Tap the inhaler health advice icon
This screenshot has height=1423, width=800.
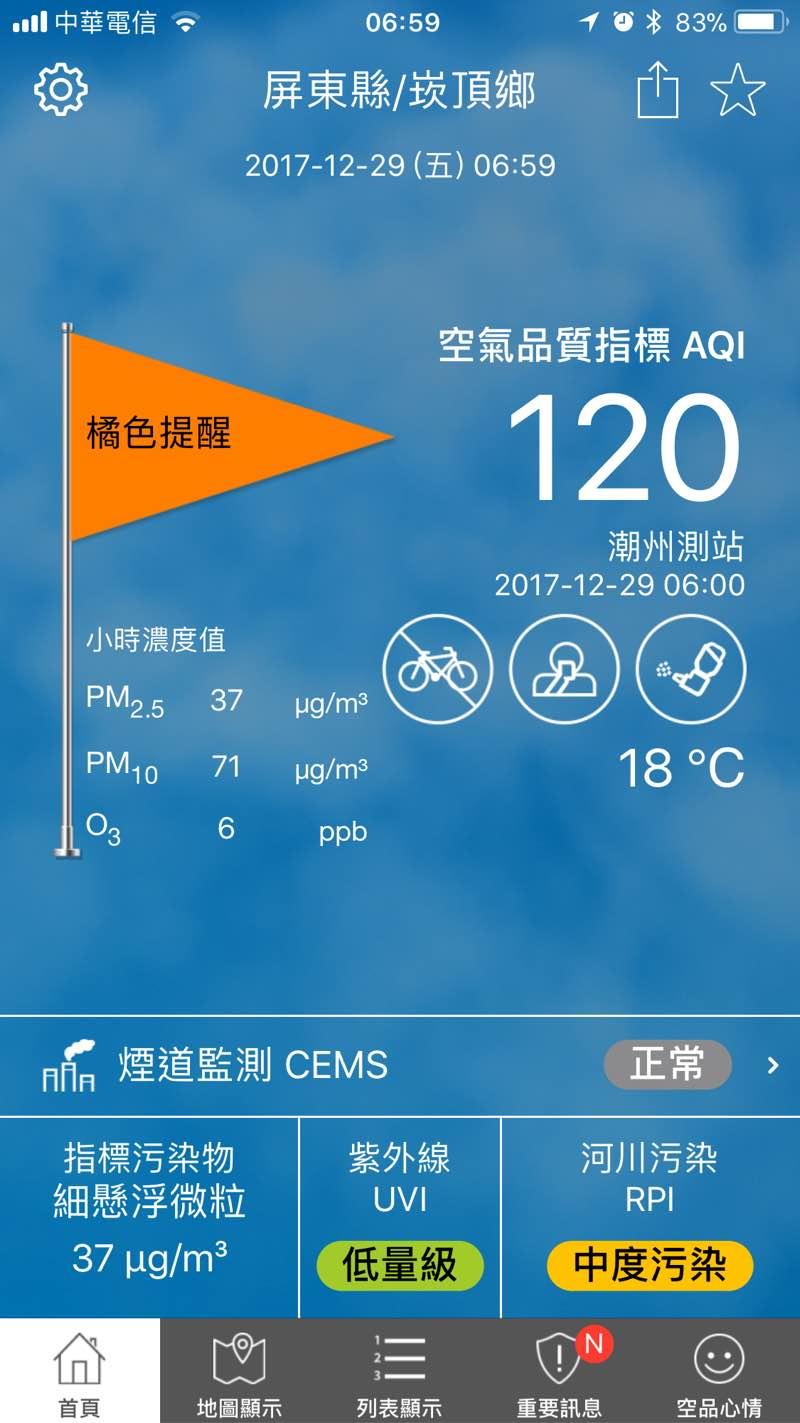[x=692, y=668]
